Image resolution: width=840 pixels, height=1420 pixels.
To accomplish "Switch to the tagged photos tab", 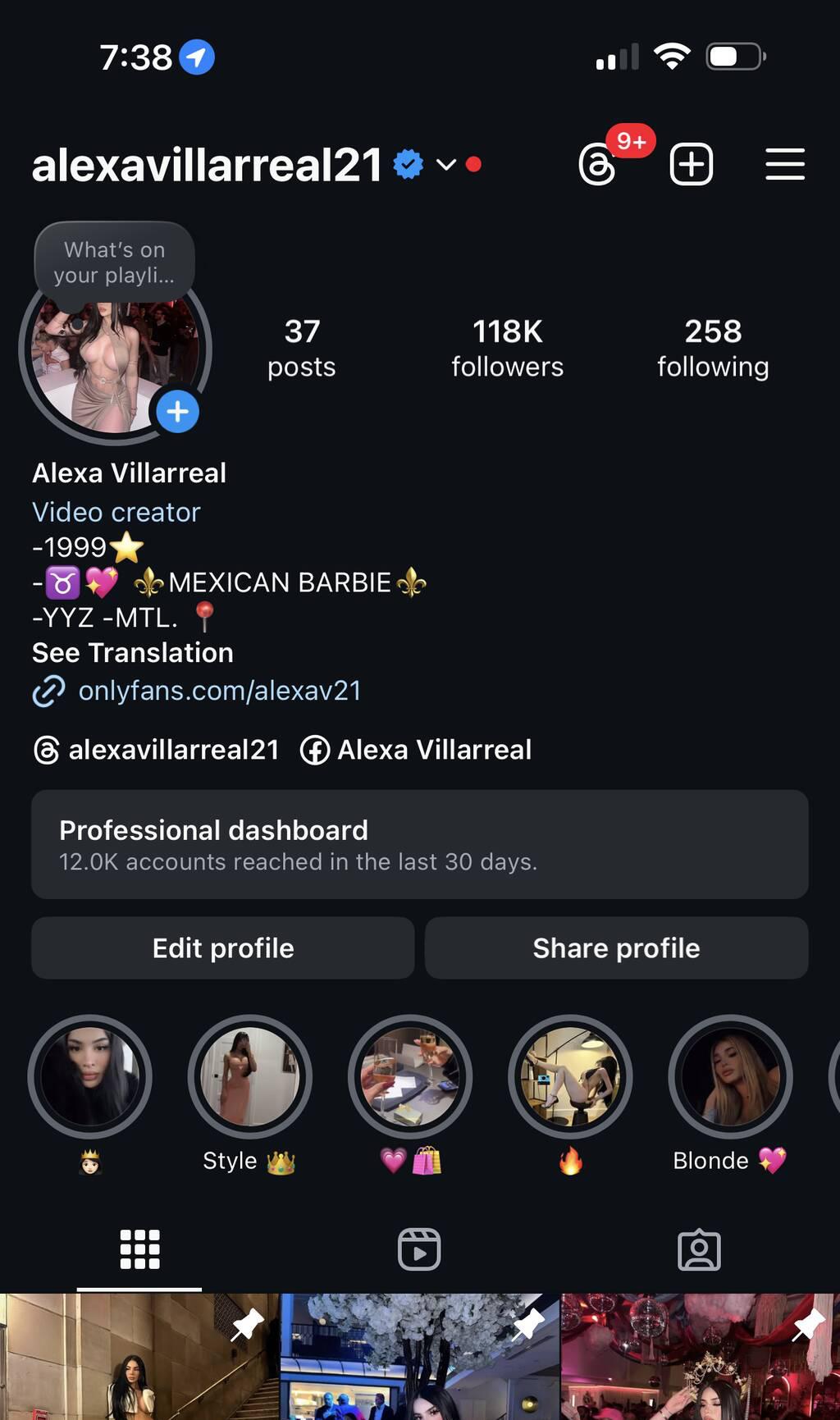I will 699,1249.
